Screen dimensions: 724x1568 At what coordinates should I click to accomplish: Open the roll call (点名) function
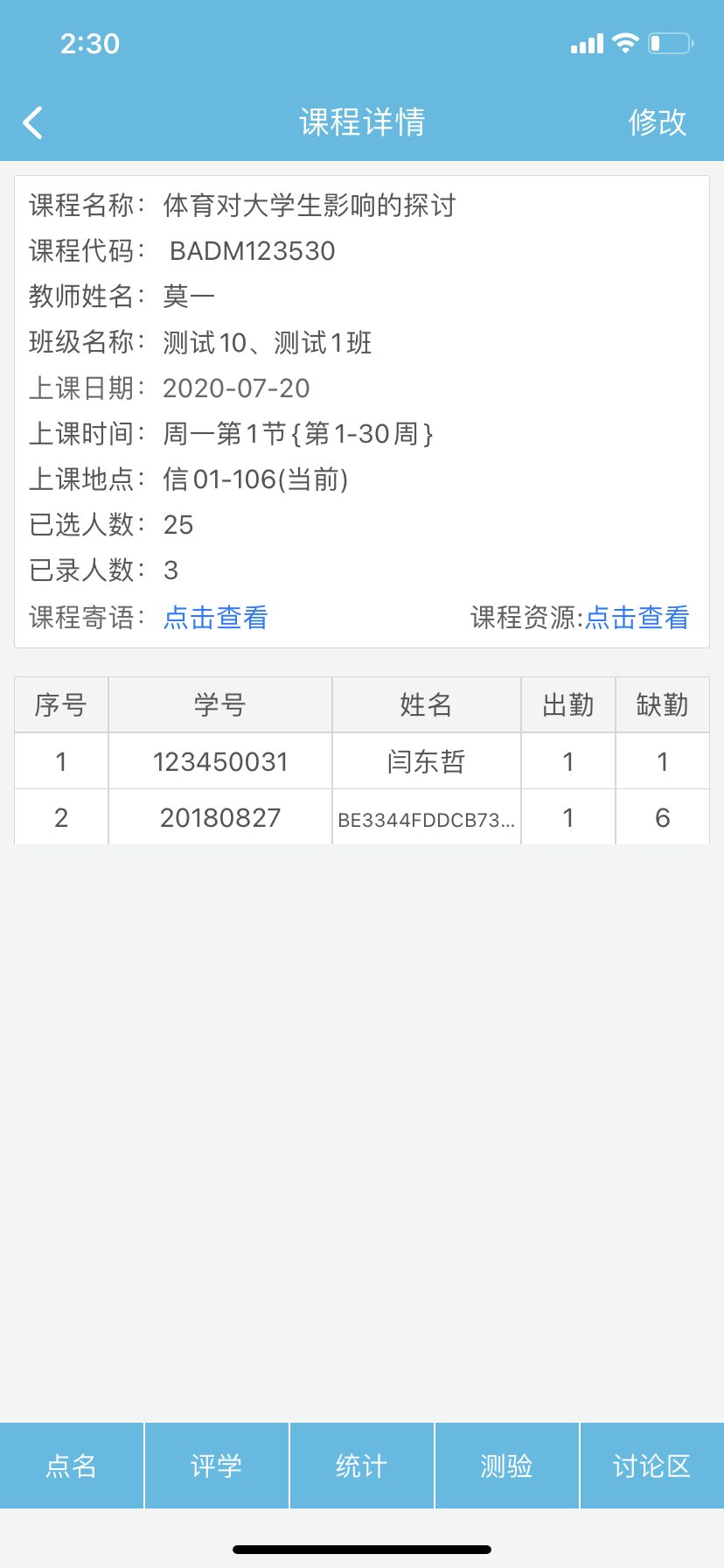[x=72, y=1466]
